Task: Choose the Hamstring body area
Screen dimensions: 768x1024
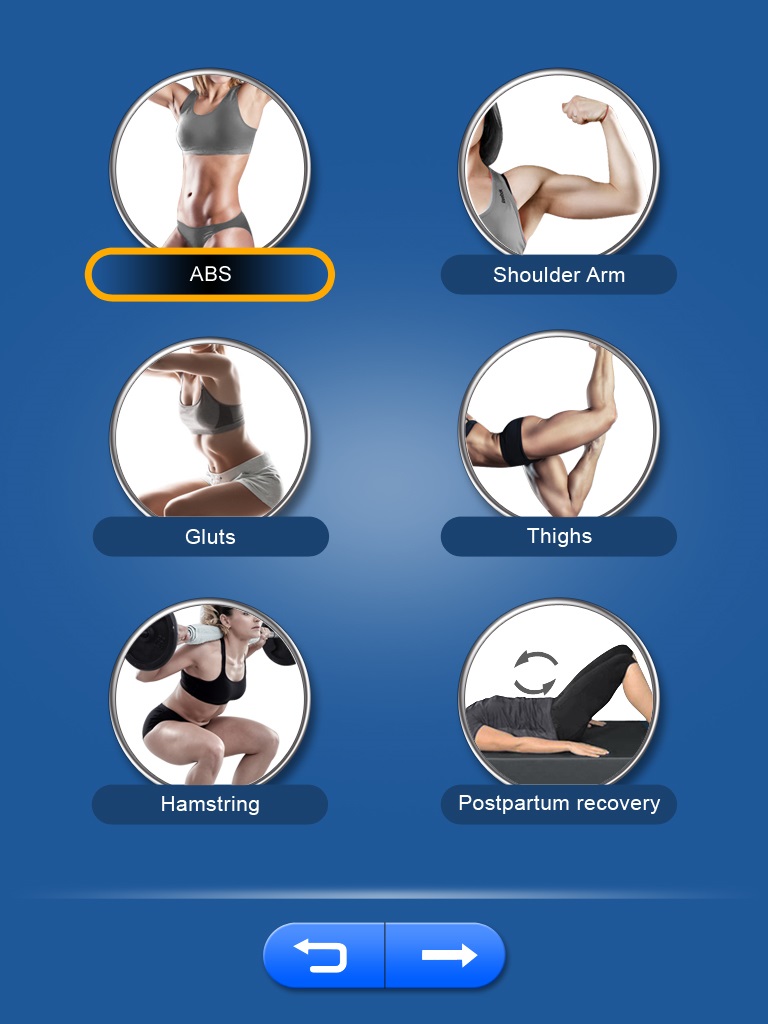Action: point(210,804)
